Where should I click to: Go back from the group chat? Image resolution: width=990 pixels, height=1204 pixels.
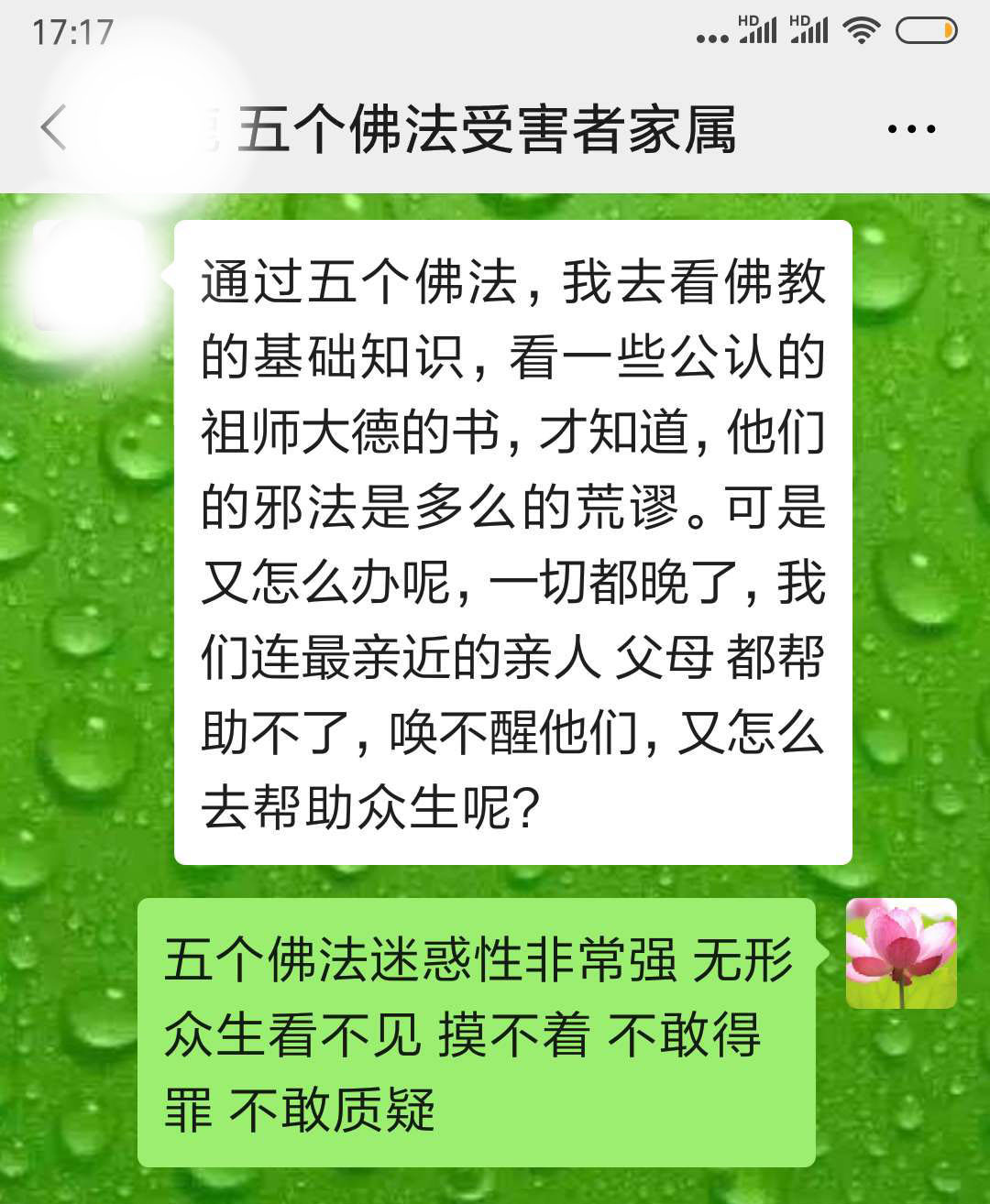[54, 127]
